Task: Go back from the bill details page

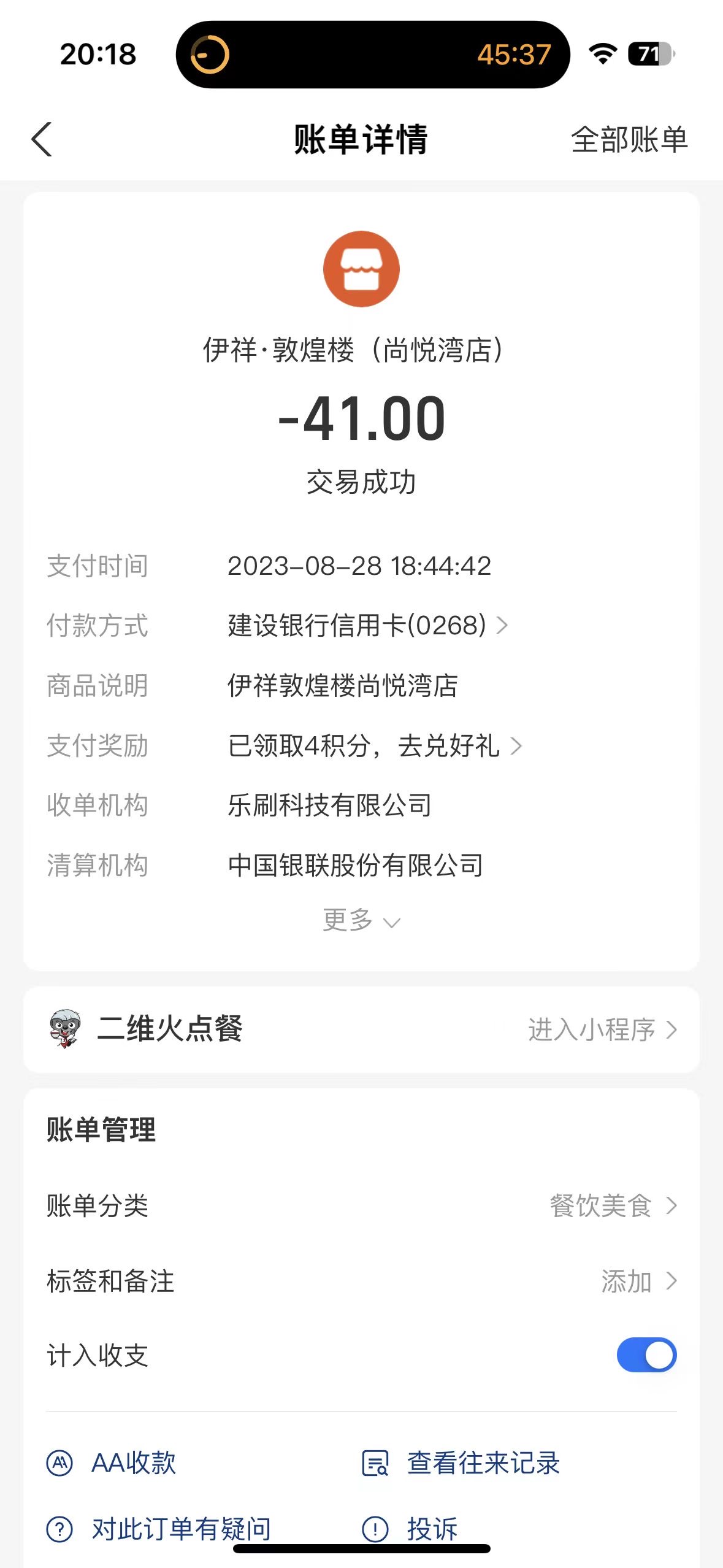Action: [42, 139]
